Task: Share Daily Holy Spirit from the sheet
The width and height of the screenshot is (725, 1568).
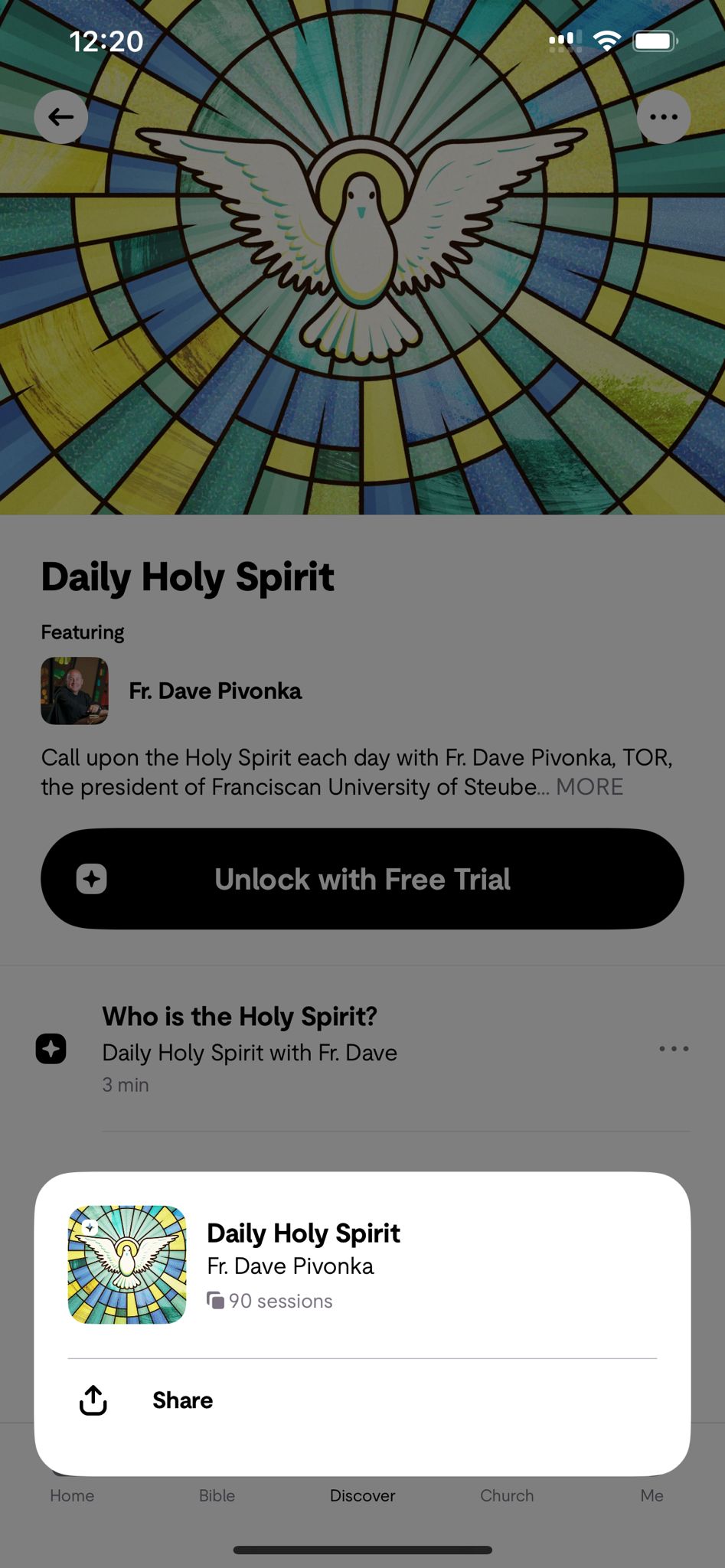Action: tap(182, 1400)
